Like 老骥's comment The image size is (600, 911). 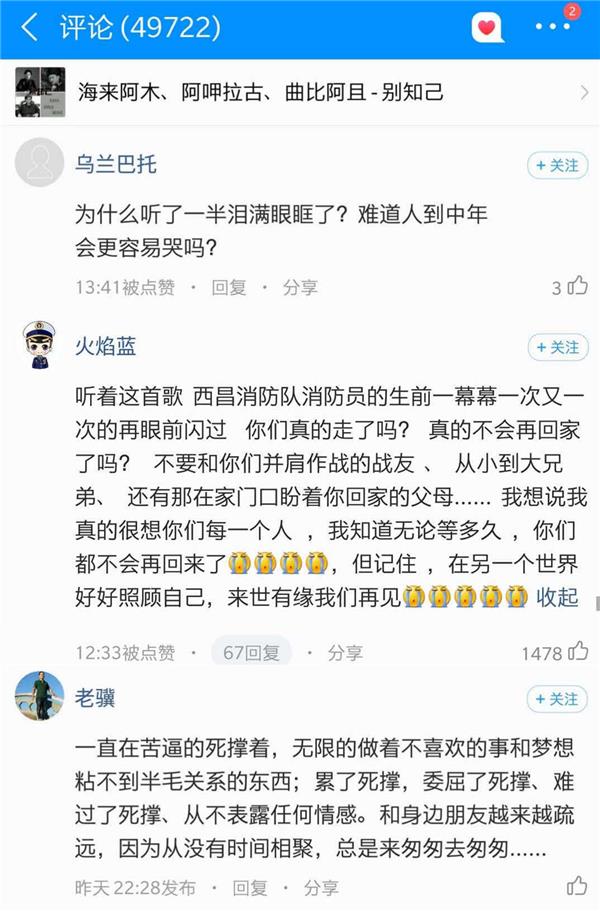tap(578, 887)
